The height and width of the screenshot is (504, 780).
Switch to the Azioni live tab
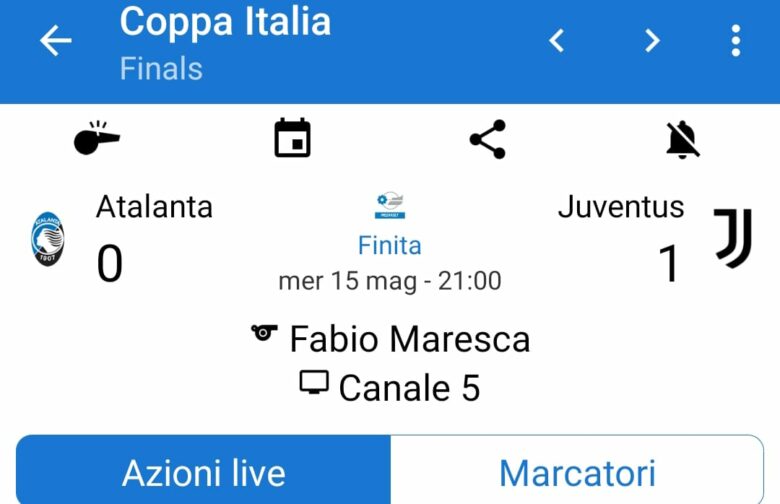203,472
